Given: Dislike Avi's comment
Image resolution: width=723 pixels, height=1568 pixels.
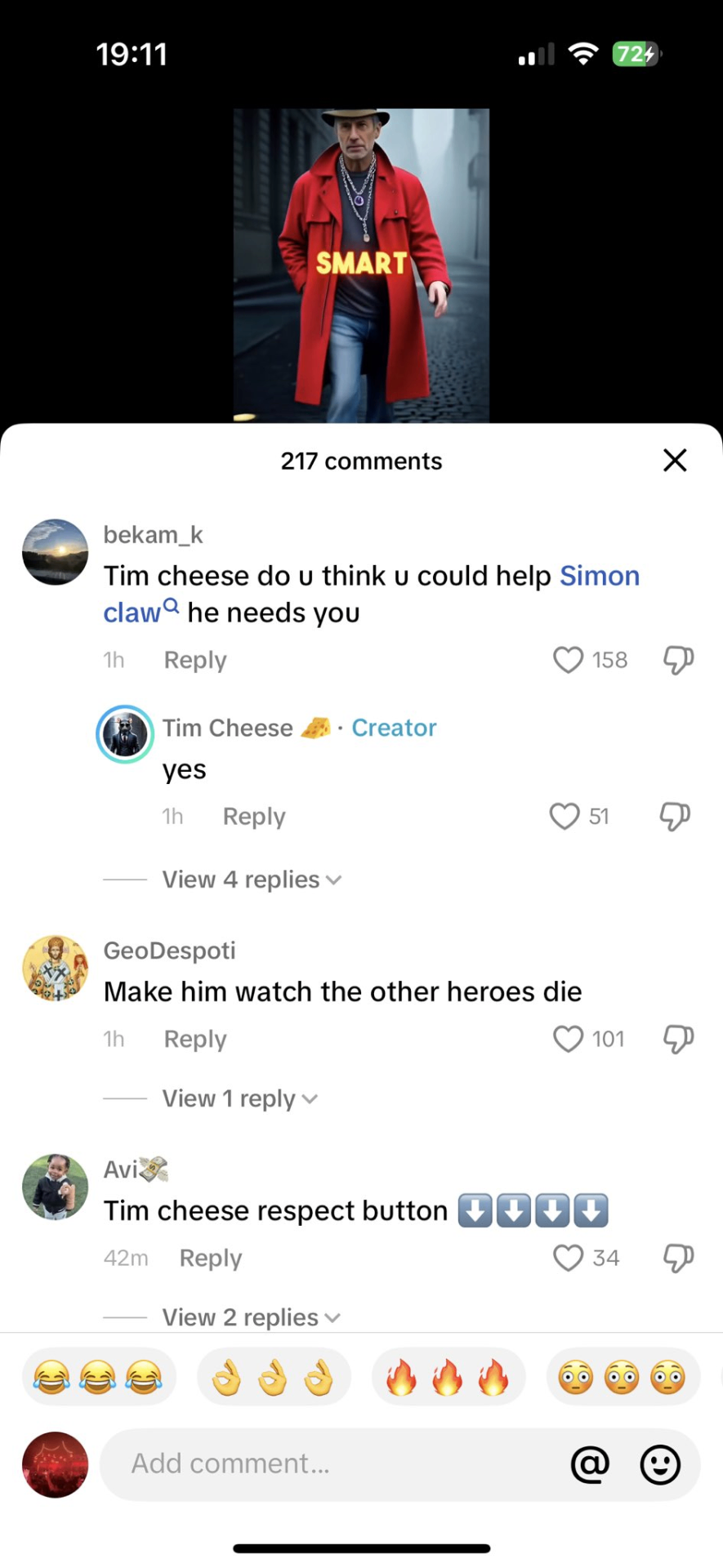Looking at the screenshot, I should pyautogui.click(x=678, y=1258).
